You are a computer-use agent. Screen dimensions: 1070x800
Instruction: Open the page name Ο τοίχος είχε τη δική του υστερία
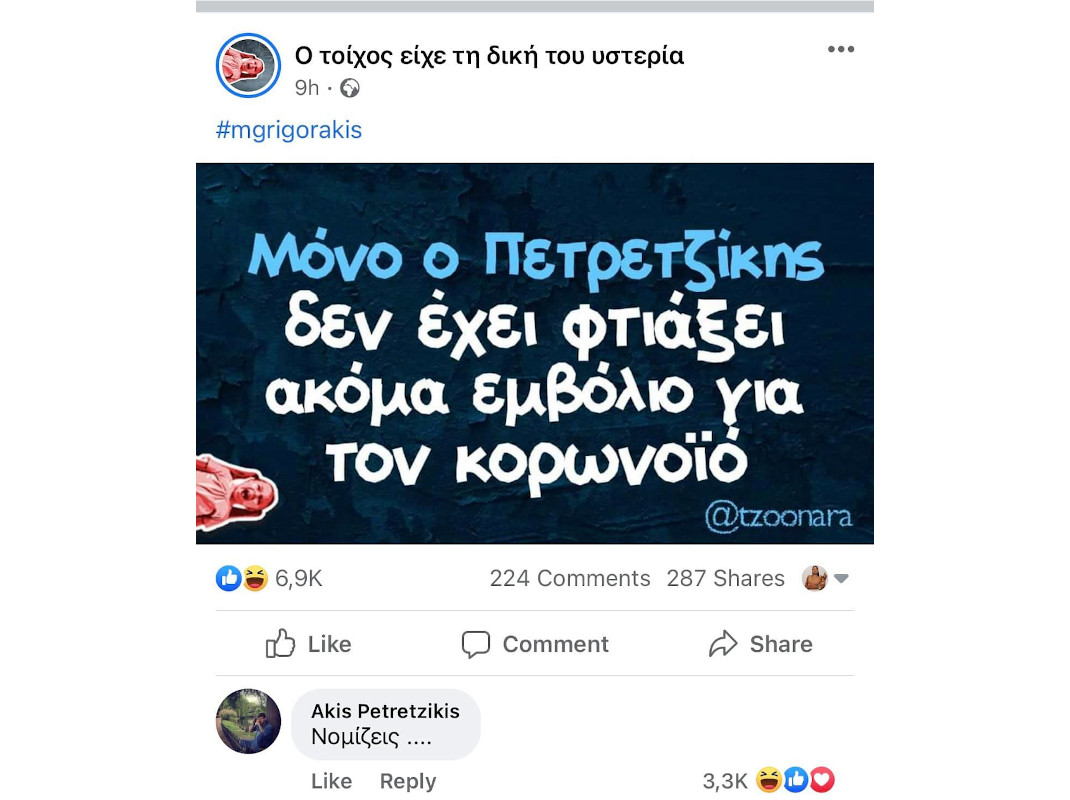click(489, 56)
